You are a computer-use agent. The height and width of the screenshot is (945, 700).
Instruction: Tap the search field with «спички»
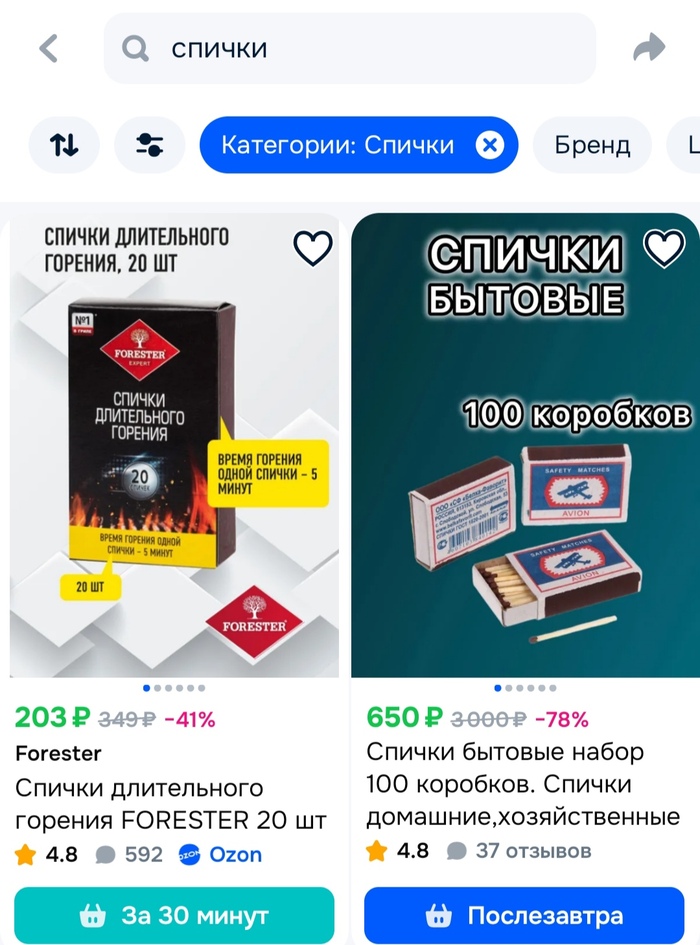(x=350, y=48)
